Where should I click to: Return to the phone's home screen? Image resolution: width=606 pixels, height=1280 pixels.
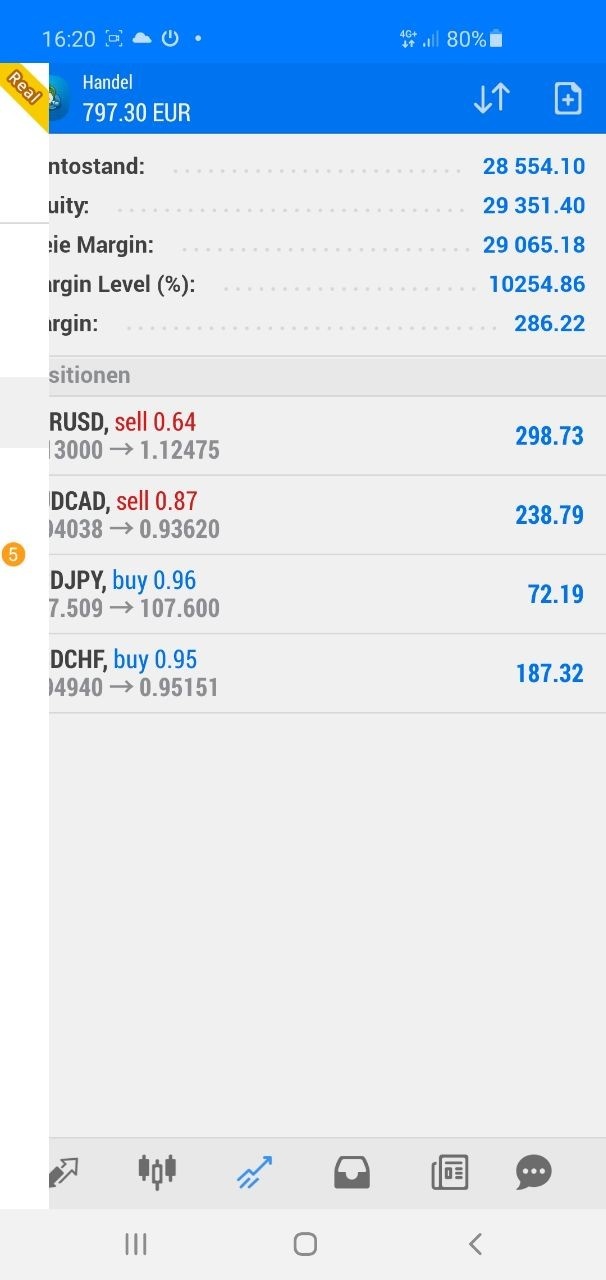305,1244
